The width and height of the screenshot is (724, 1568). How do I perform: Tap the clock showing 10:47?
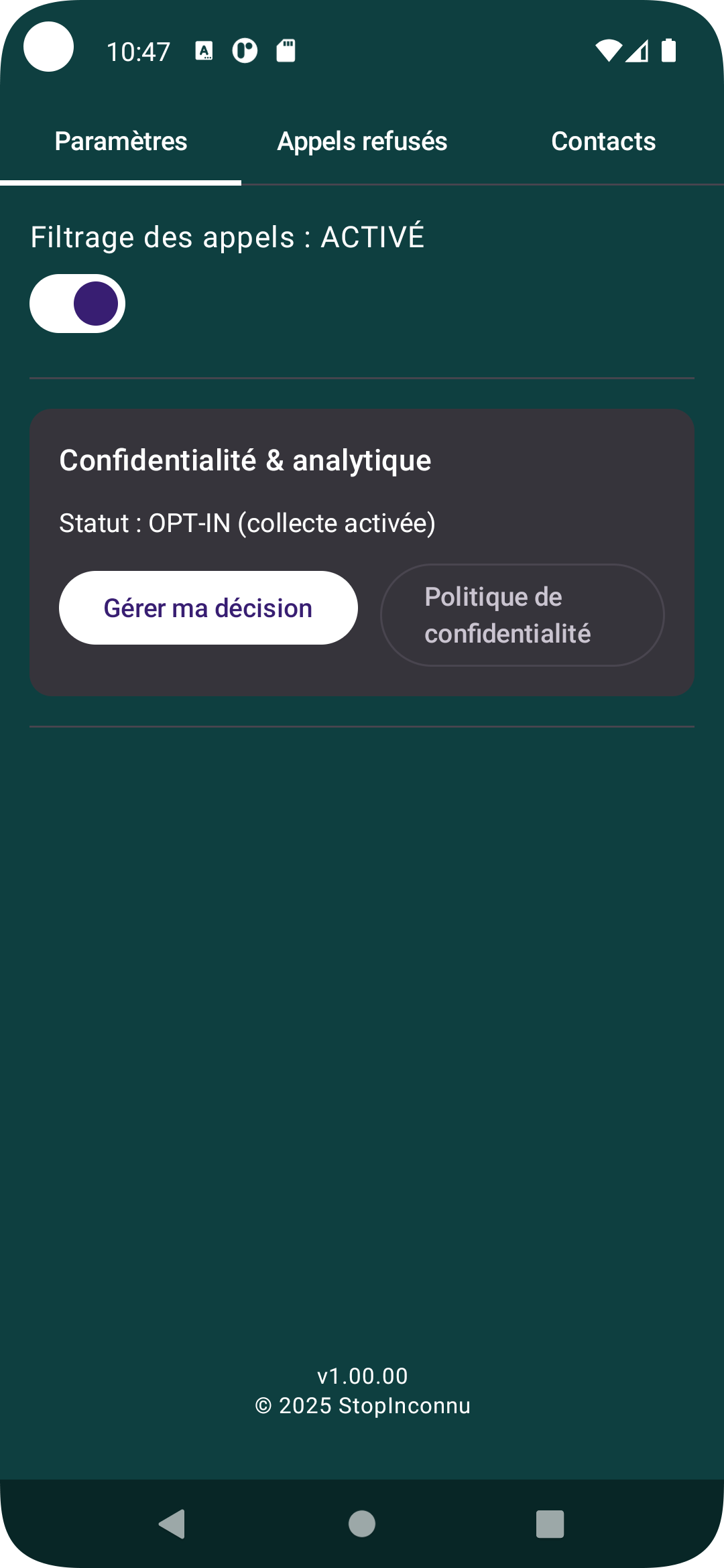[x=137, y=50]
